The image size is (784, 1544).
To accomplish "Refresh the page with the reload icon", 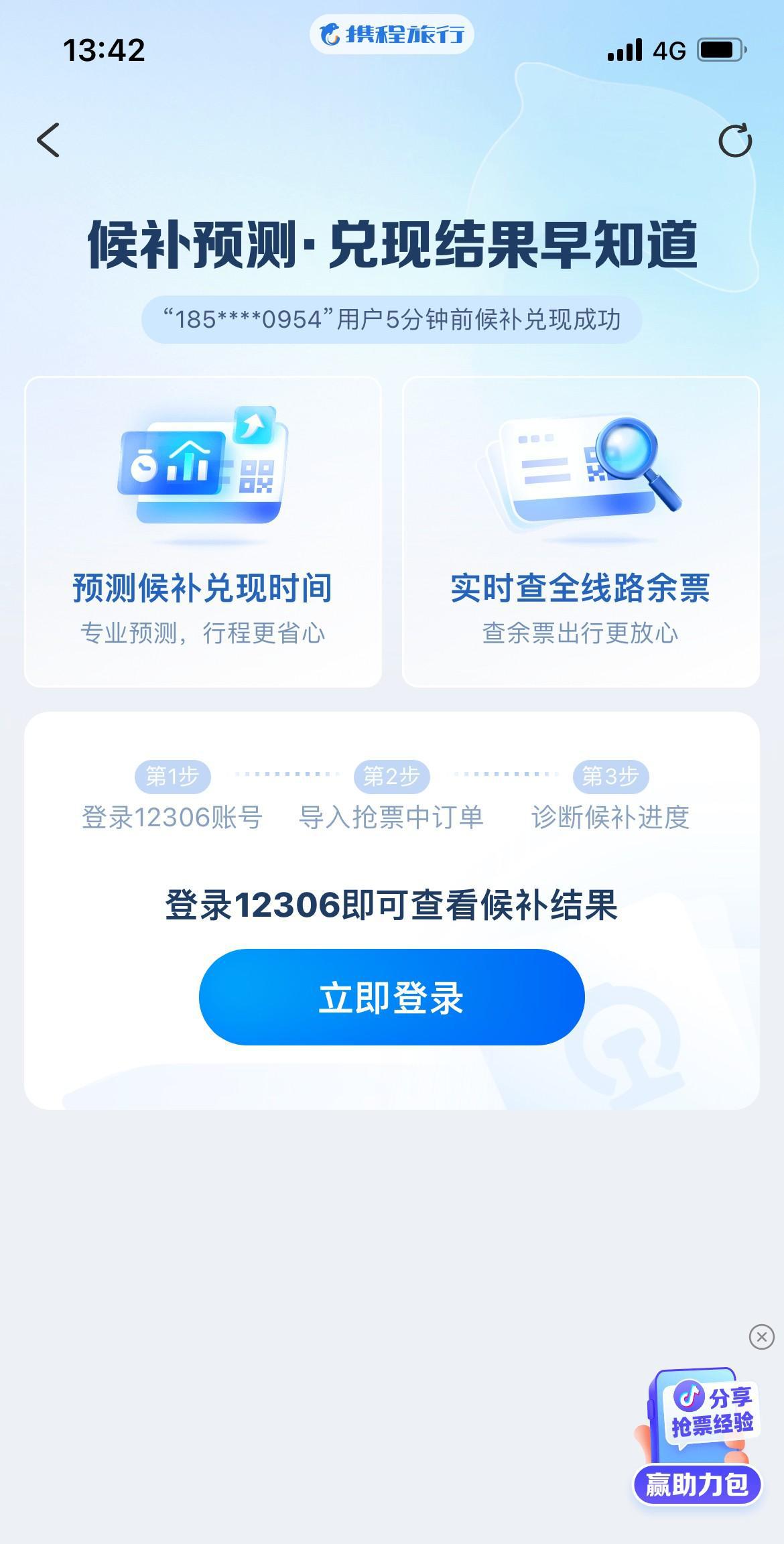I will click(x=735, y=141).
